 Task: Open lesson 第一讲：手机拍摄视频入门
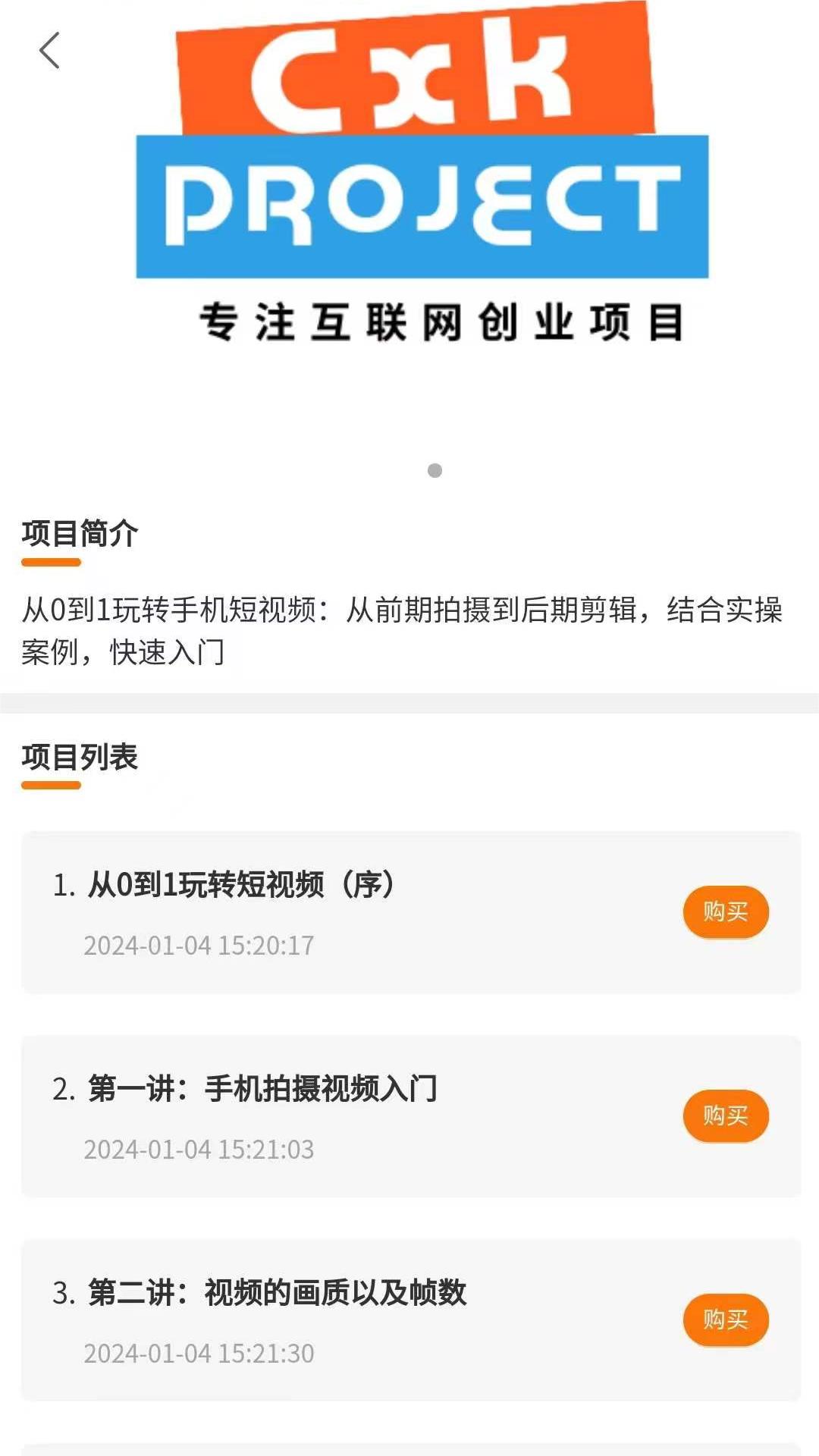[x=262, y=1089]
